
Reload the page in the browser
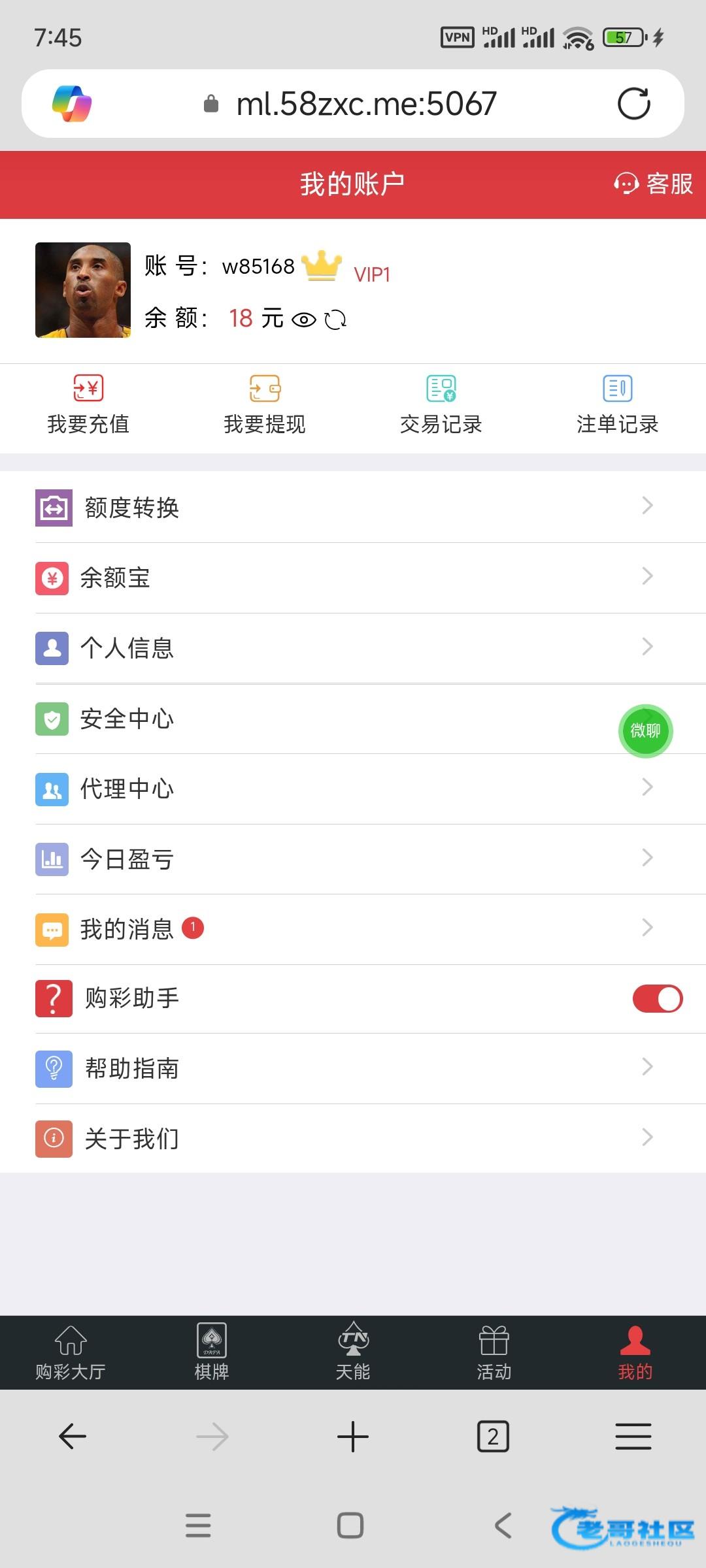coord(633,104)
